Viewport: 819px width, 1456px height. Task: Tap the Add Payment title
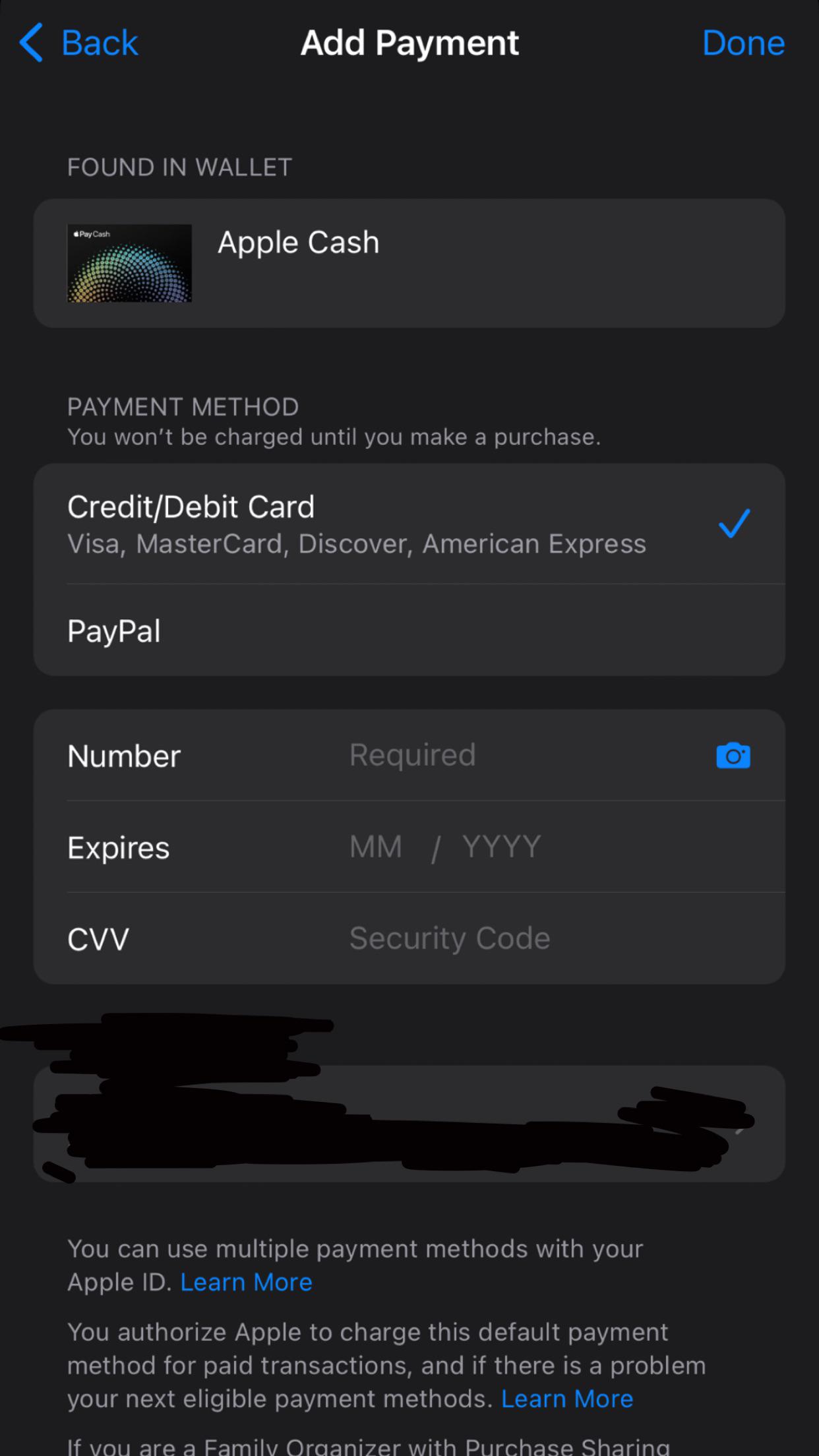pyautogui.click(x=409, y=42)
